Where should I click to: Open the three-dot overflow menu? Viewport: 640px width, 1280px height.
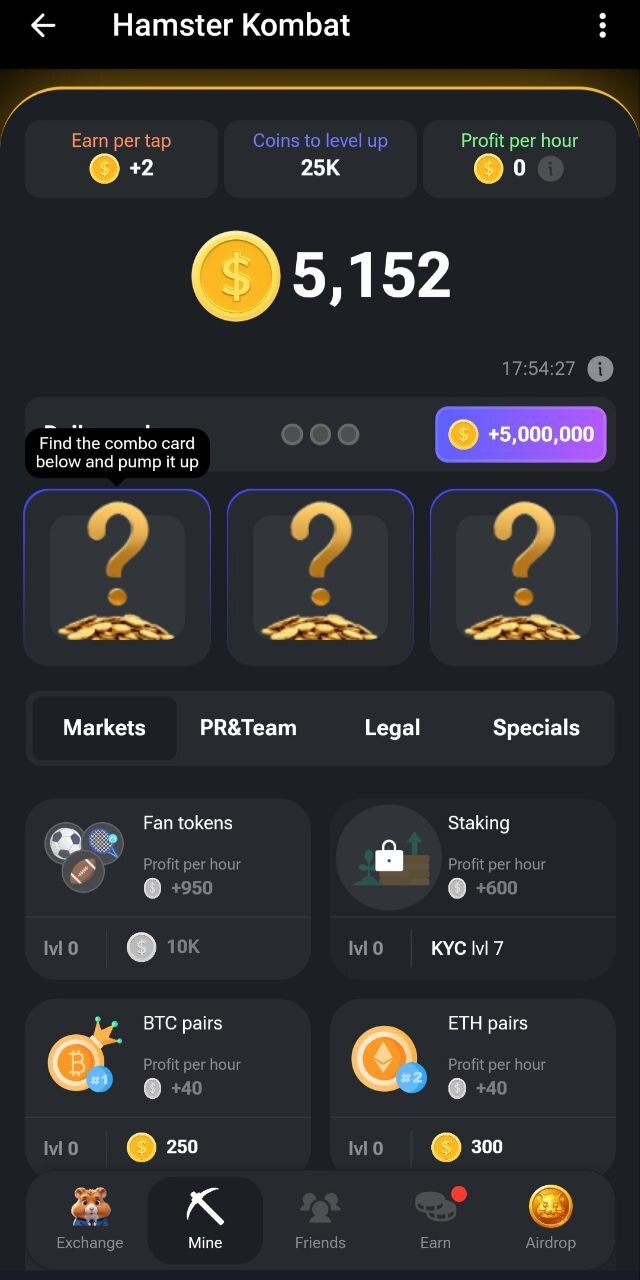[x=602, y=26]
